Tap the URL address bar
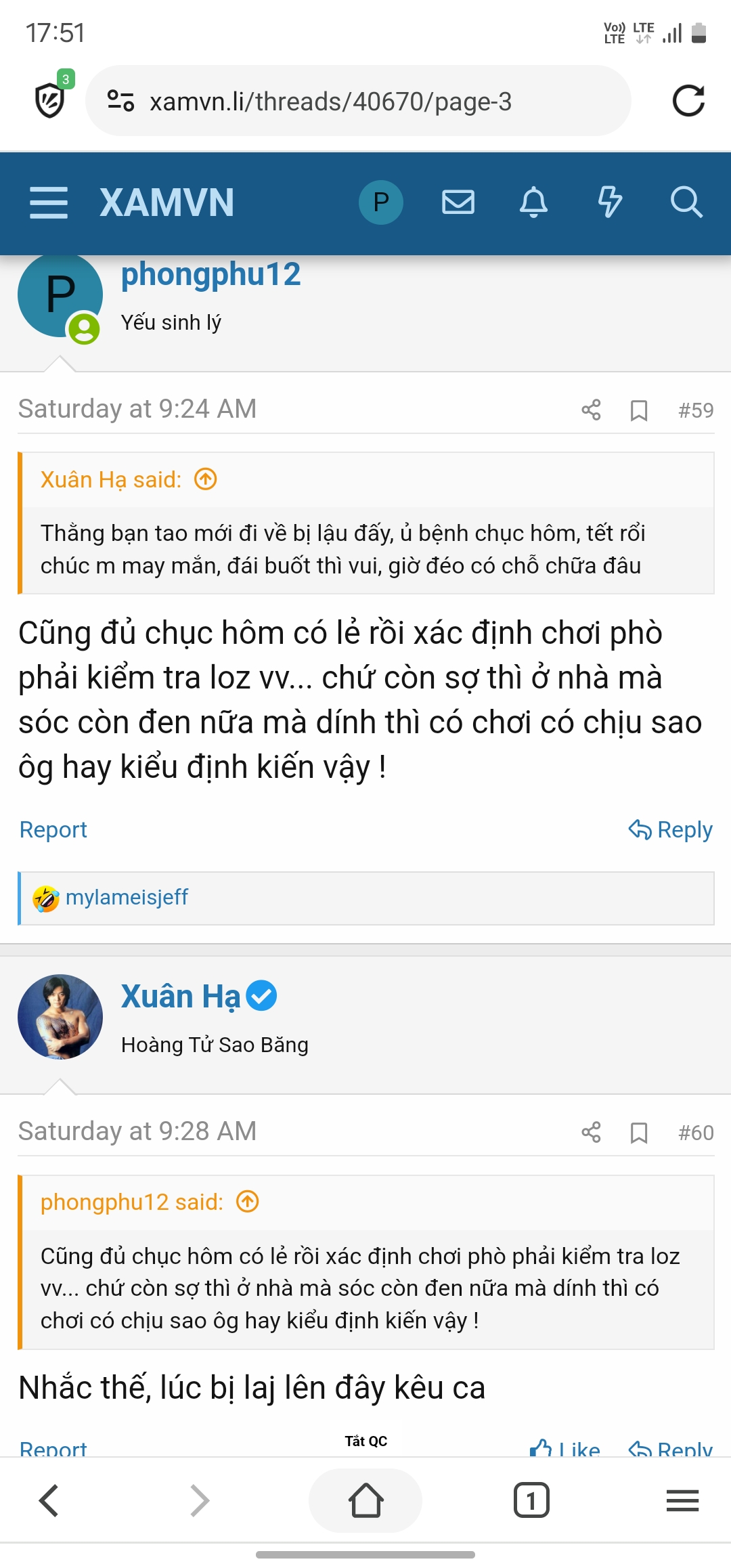 (358, 101)
